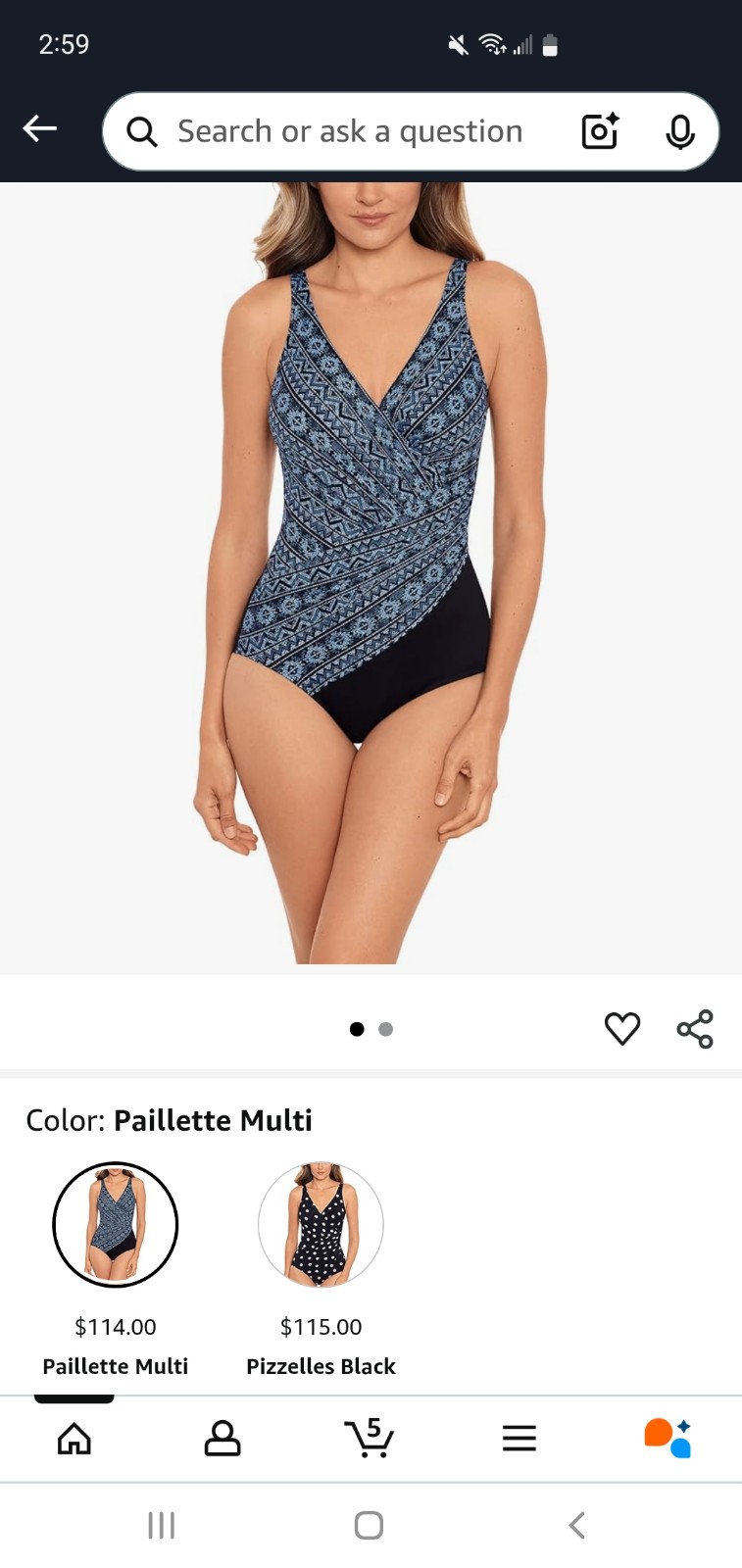The height and width of the screenshot is (1568, 742).
Task: Launch the AI shopping assistant
Action: tap(668, 1438)
